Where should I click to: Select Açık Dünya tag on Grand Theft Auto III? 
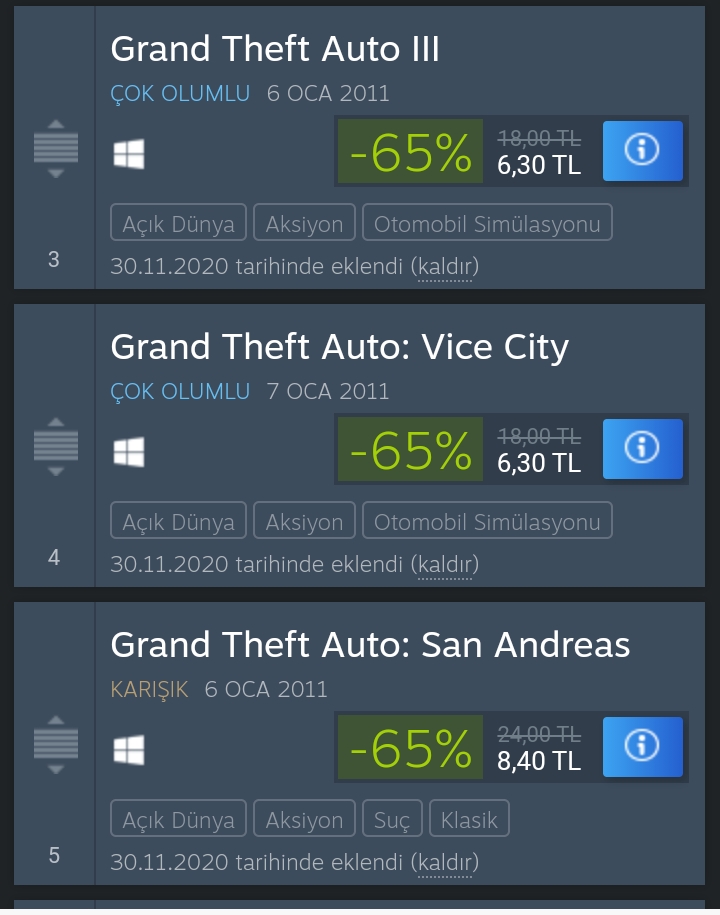click(179, 224)
